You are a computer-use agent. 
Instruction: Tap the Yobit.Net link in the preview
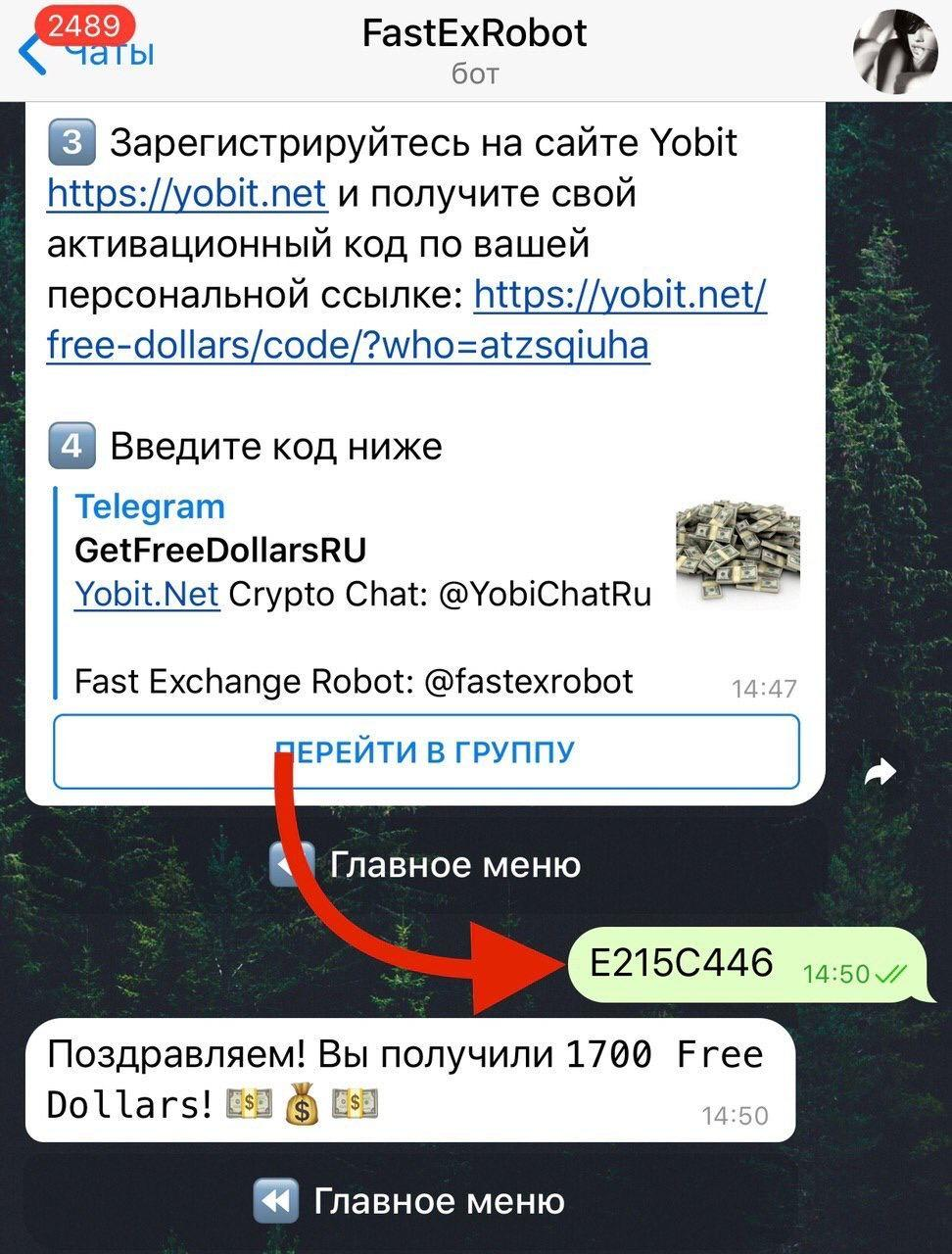click(147, 594)
